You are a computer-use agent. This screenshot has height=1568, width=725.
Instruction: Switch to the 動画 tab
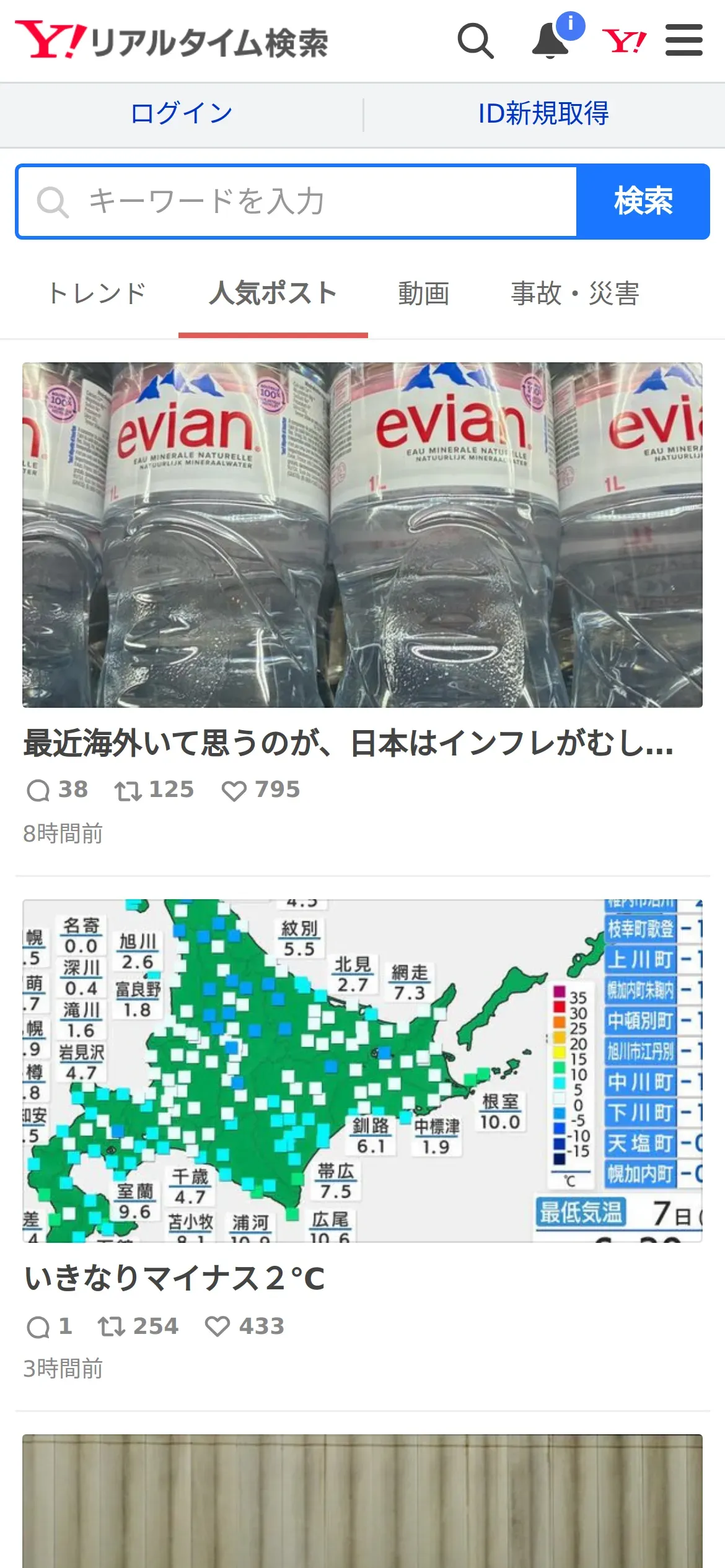pos(424,294)
